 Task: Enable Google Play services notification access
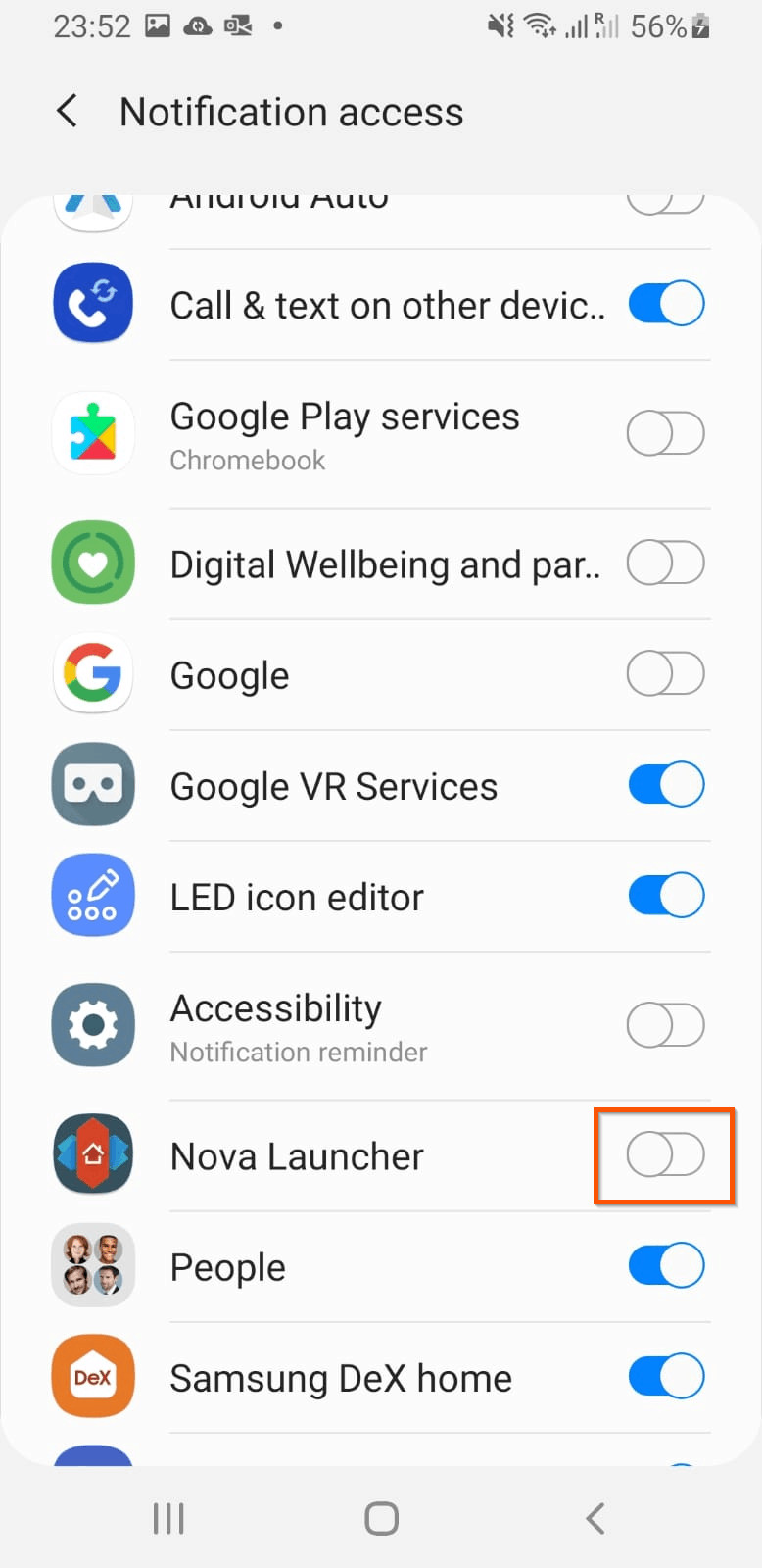666,433
